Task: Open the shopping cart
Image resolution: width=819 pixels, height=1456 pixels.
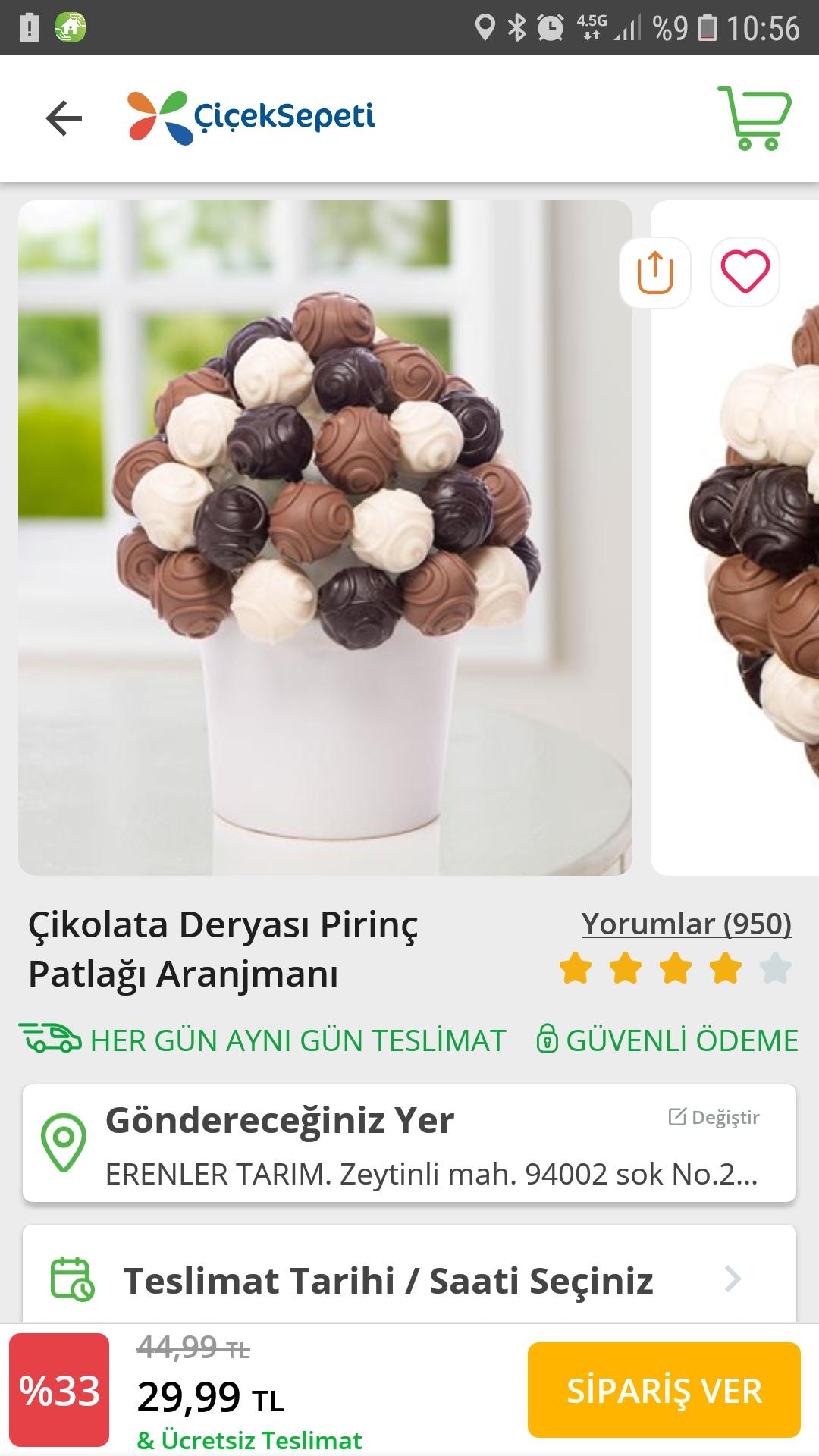Action: coord(755,118)
